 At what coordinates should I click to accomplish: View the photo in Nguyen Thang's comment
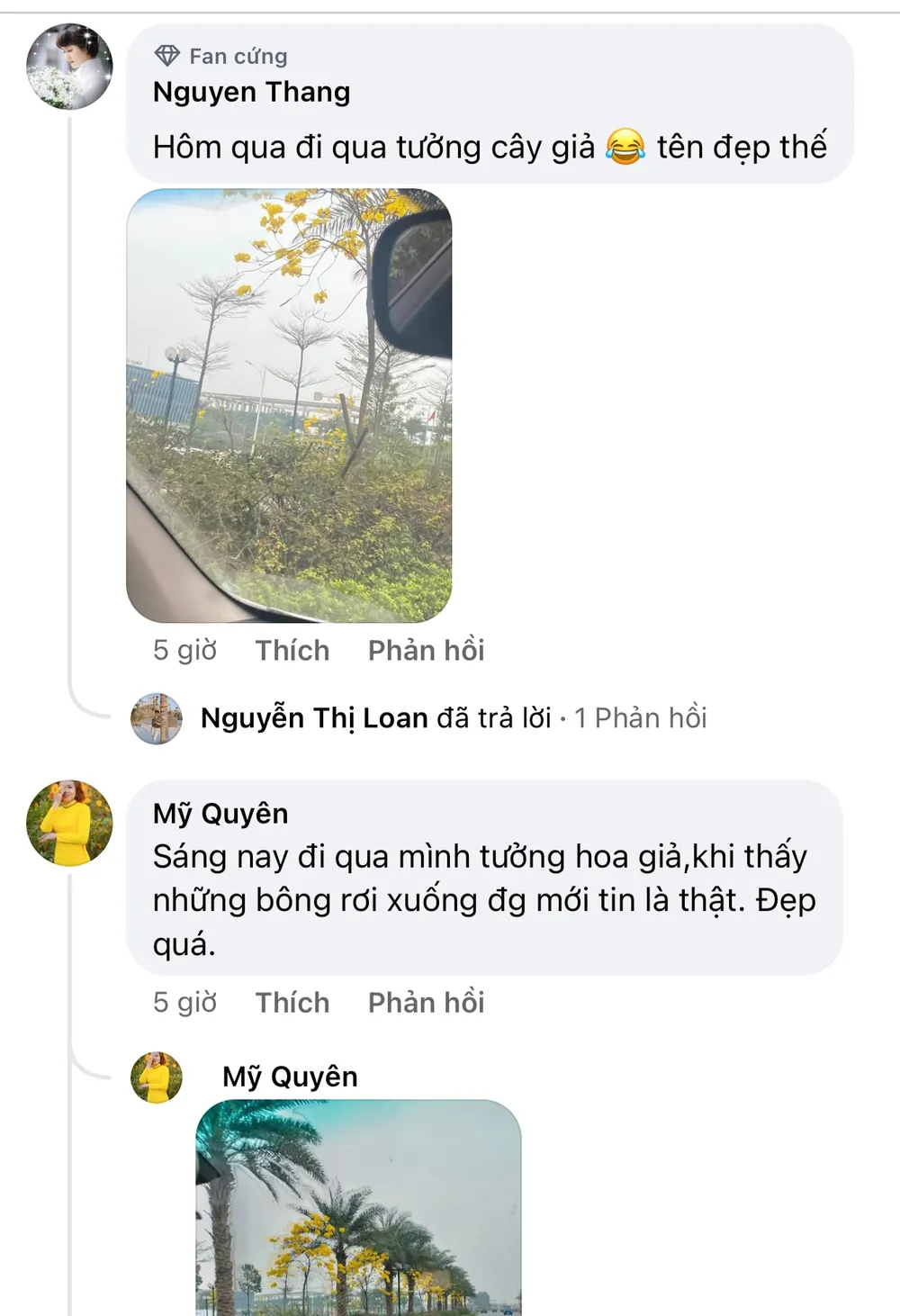click(289, 405)
